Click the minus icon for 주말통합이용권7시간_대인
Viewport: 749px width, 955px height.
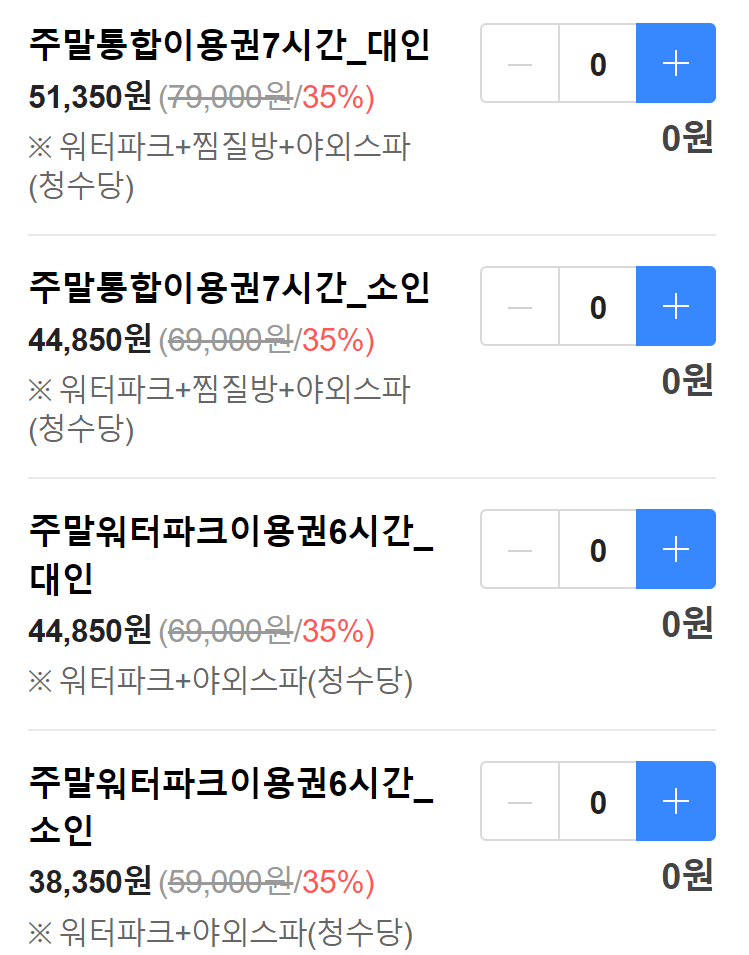[x=519, y=63]
